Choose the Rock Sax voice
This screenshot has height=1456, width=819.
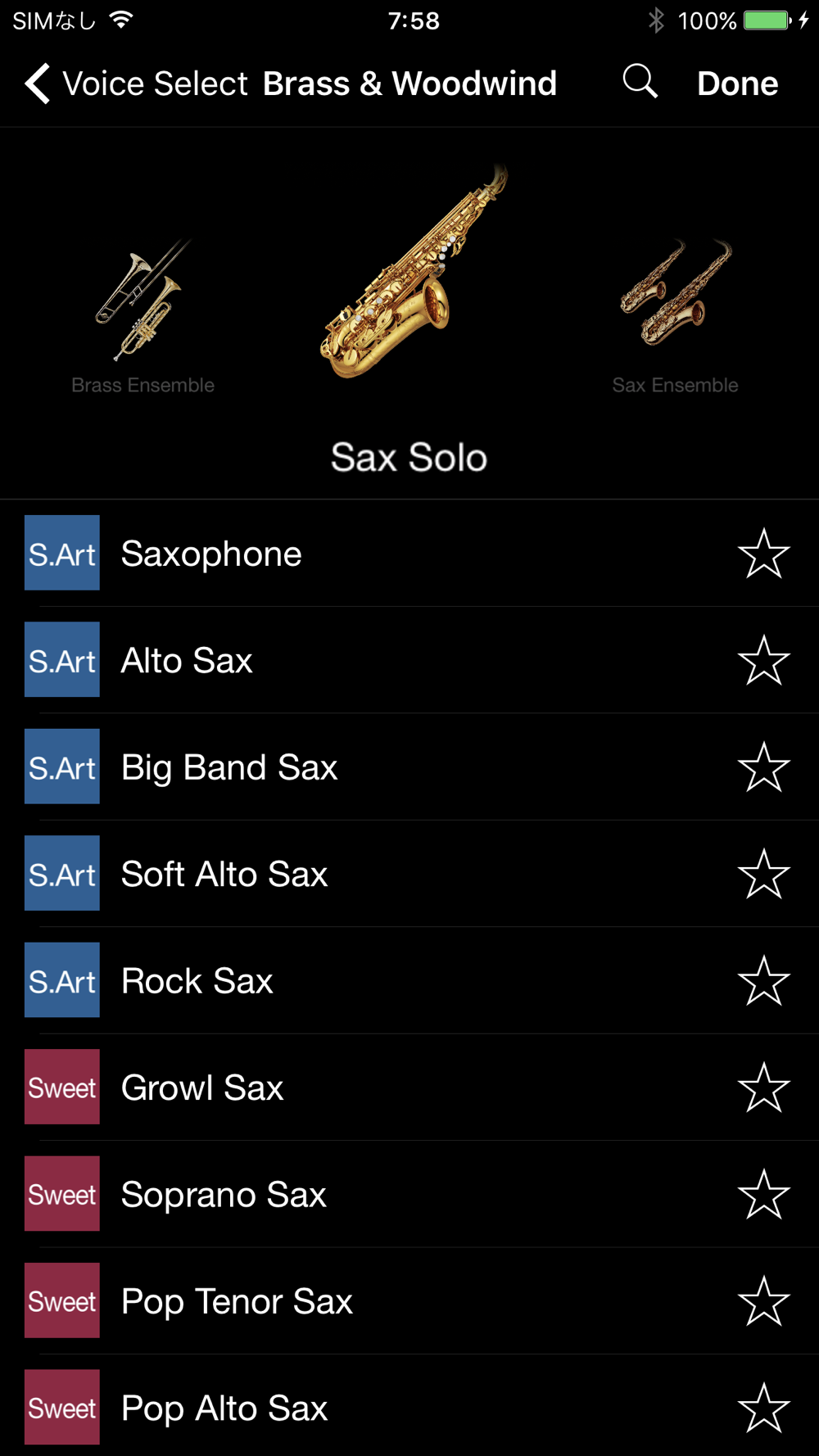409,980
